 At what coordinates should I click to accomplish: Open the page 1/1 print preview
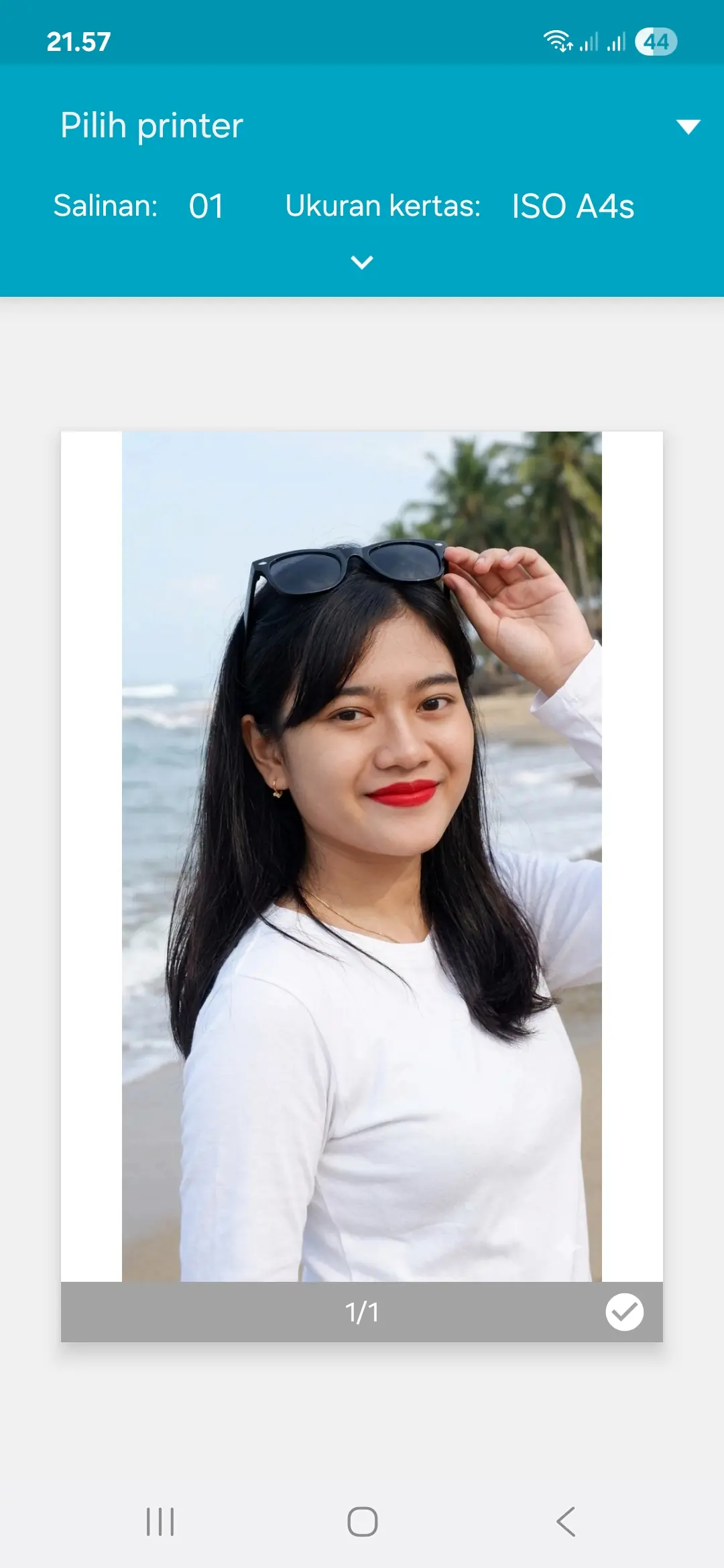tap(362, 856)
